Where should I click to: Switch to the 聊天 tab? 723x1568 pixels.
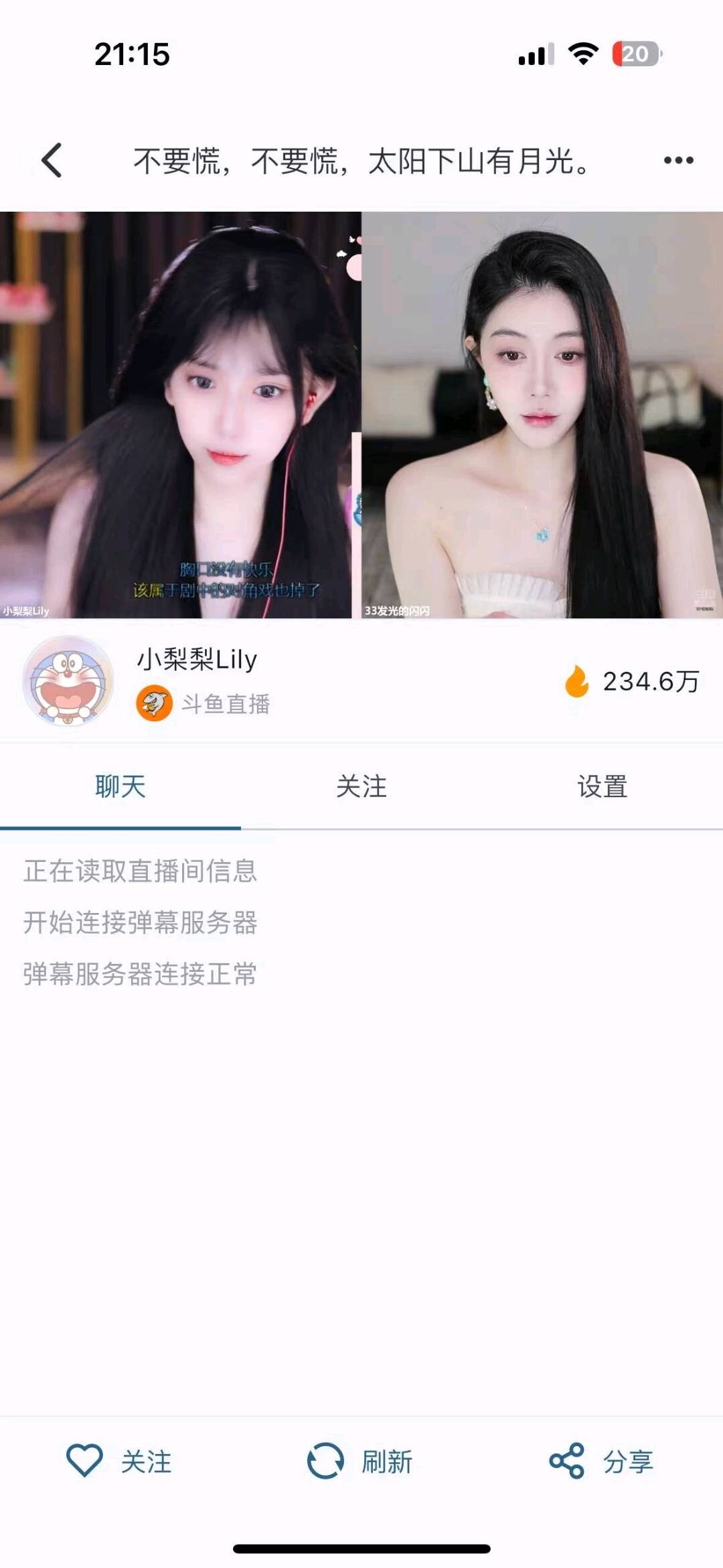tap(120, 786)
